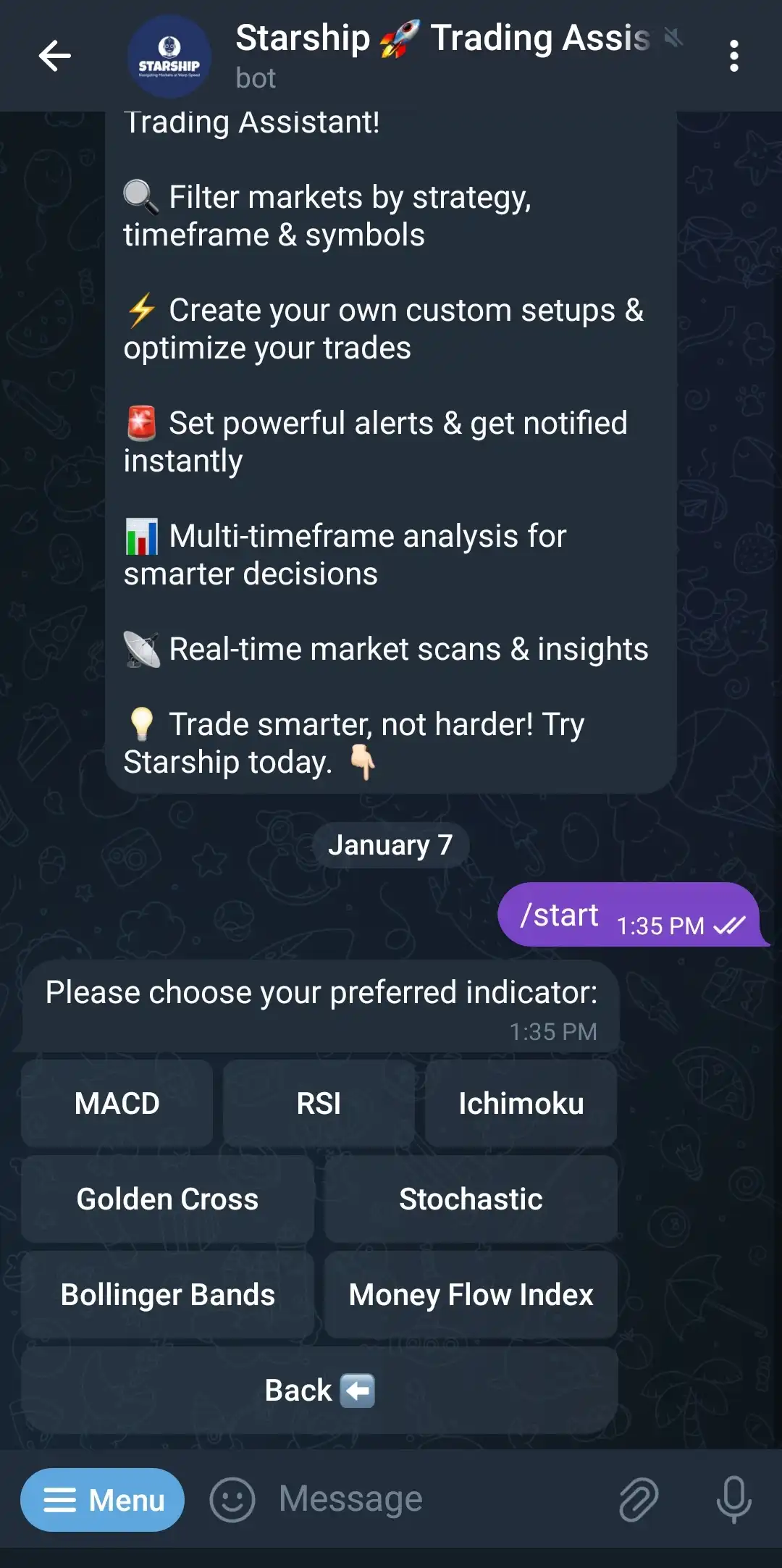Select the RSI indicator
This screenshot has height=1568, width=782.
[x=319, y=1104]
